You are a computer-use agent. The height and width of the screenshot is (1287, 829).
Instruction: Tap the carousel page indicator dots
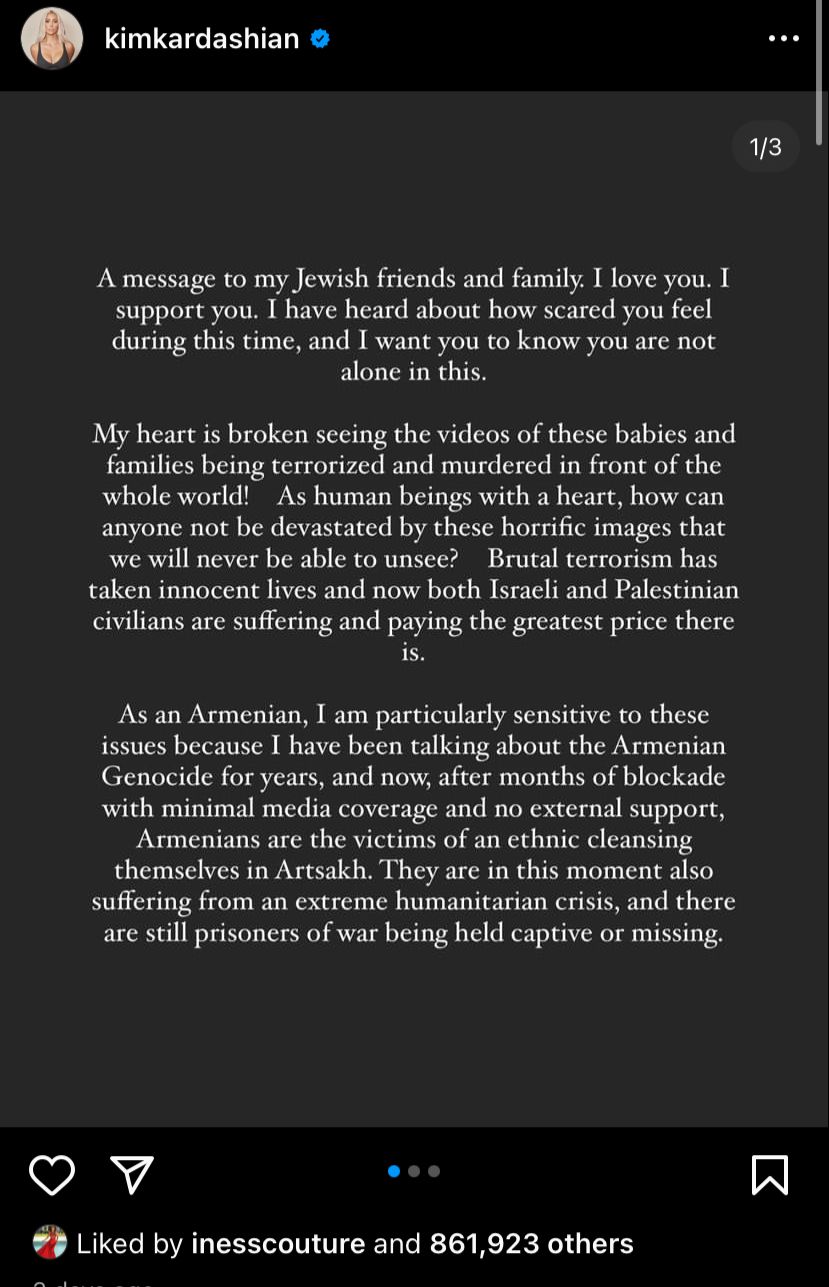tap(413, 1171)
